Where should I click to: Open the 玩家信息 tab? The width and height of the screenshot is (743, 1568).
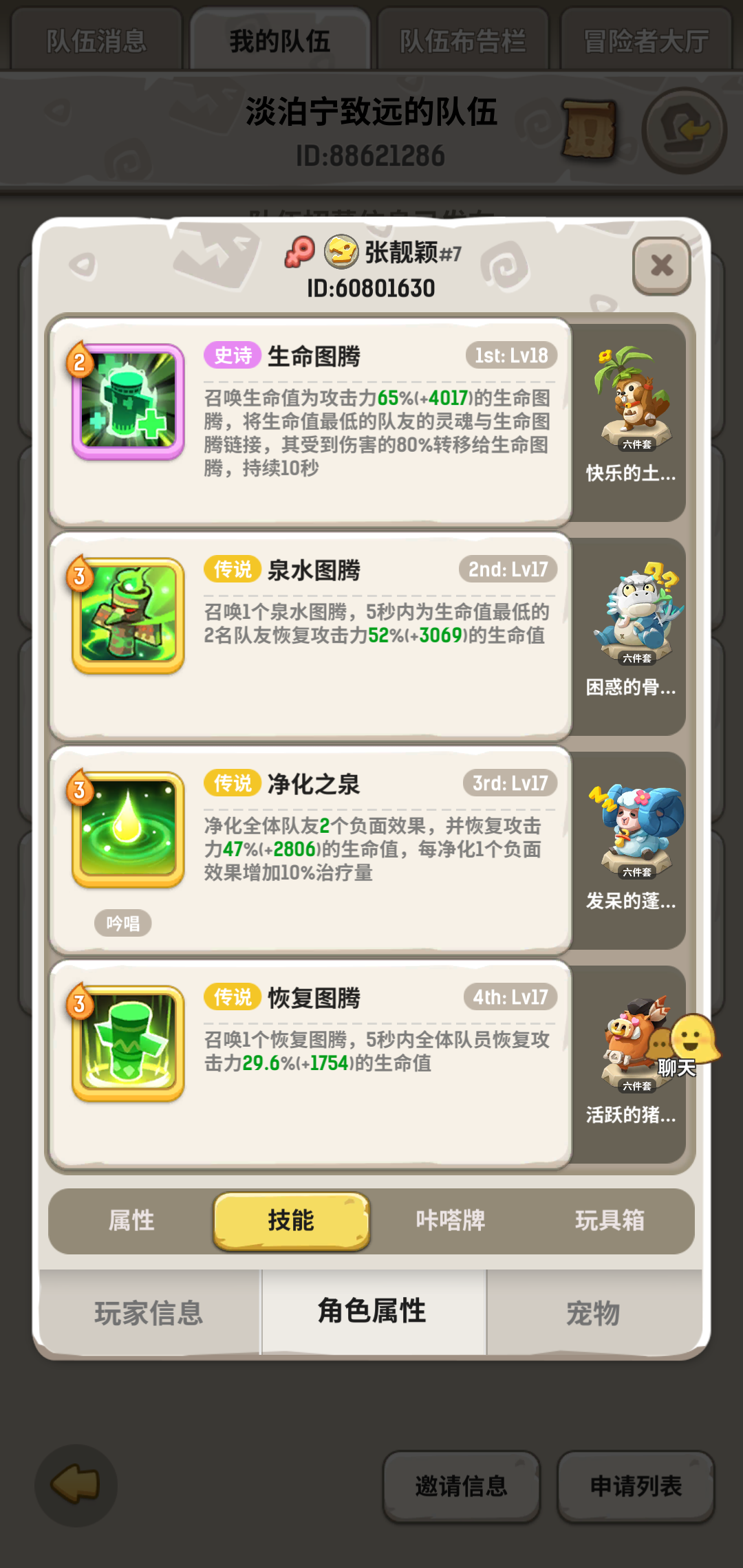click(149, 1312)
